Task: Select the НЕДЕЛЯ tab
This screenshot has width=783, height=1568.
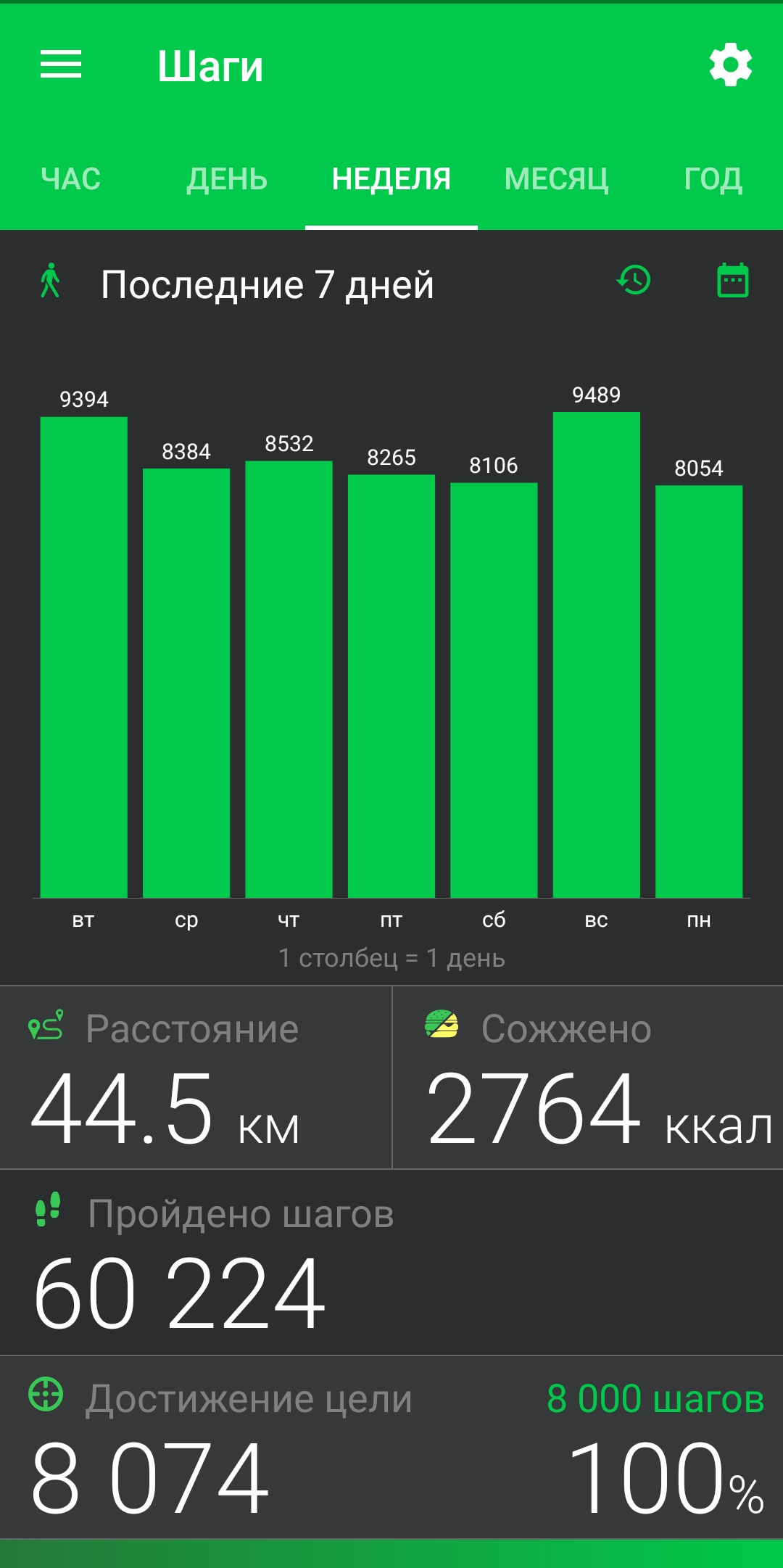Action: tap(391, 179)
